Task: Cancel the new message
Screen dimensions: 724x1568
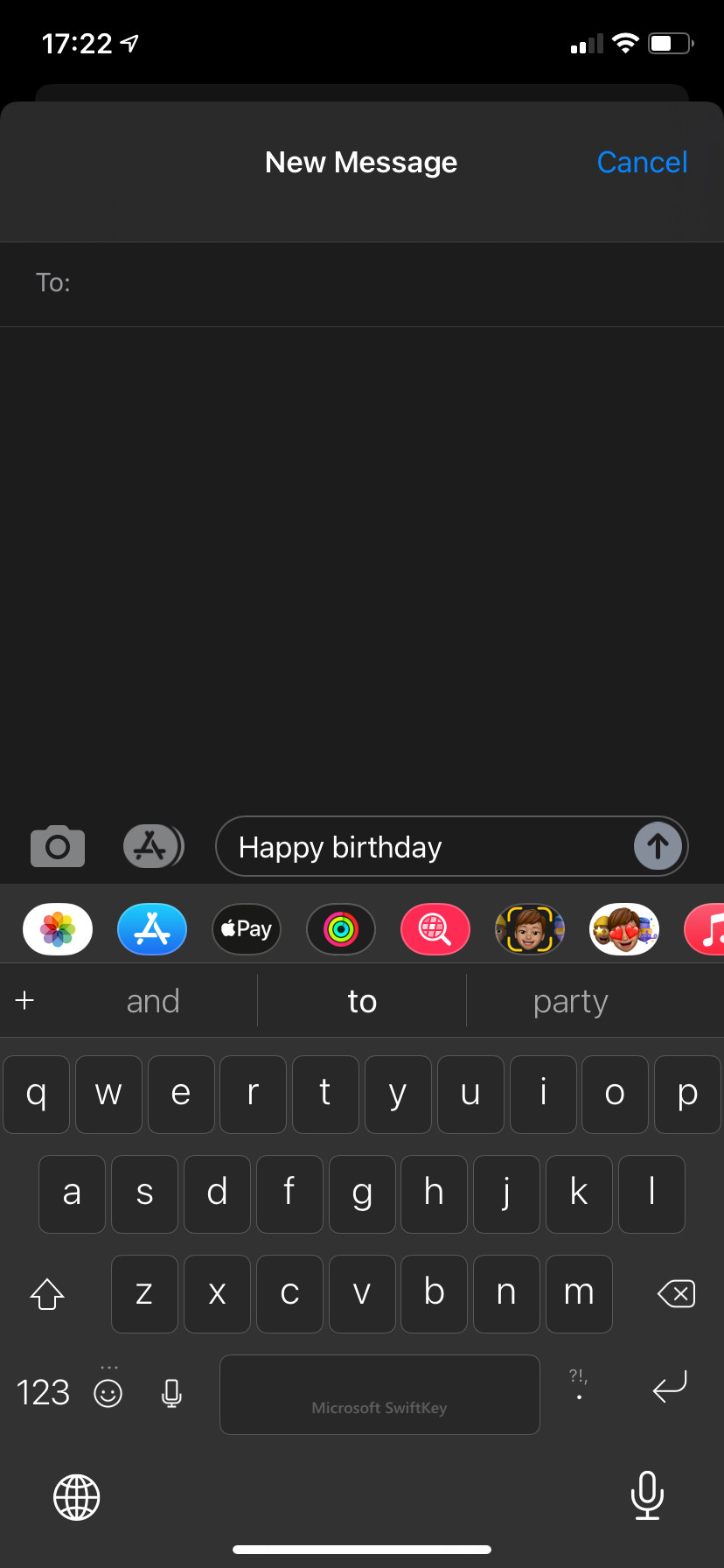Action: tap(642, 163)
